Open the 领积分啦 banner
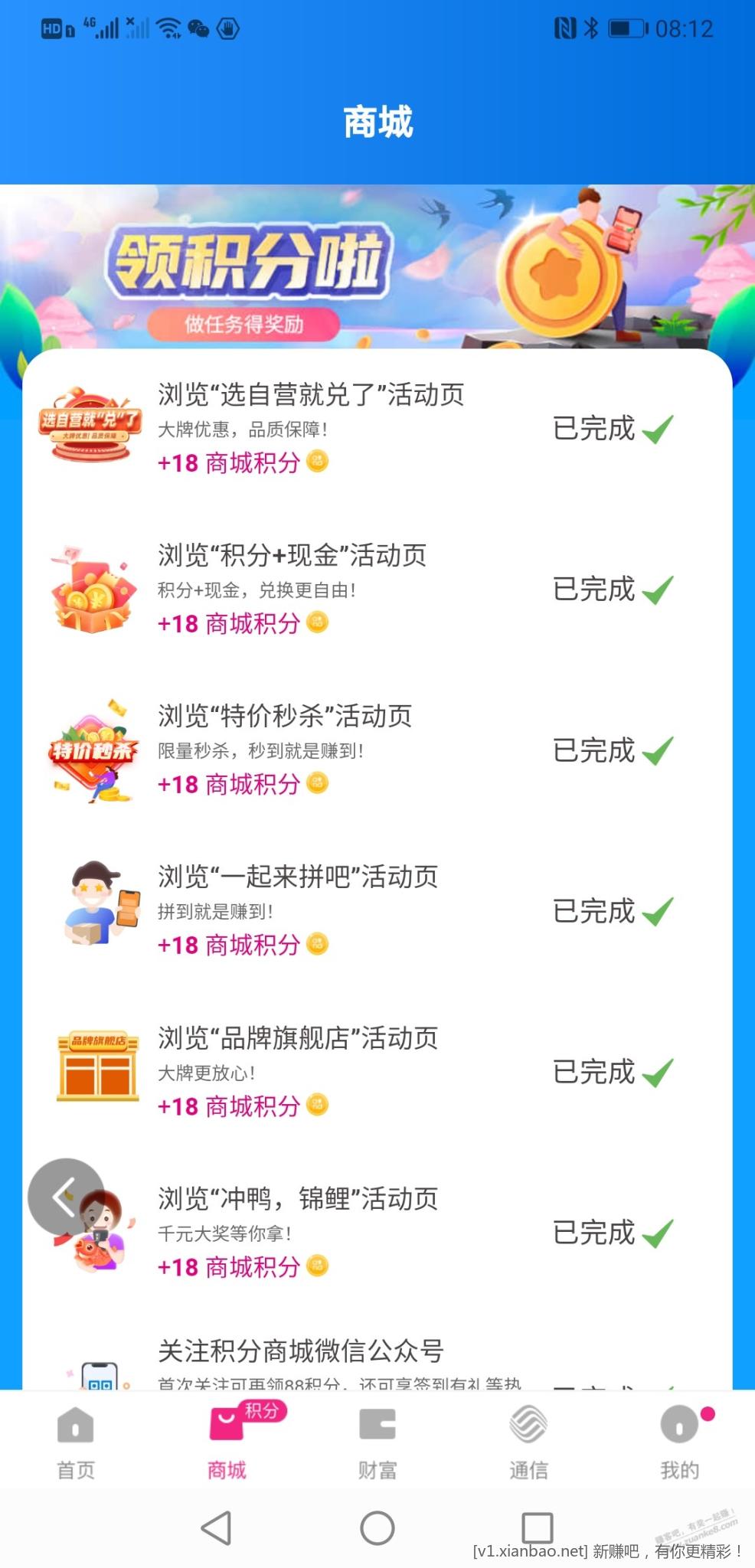The image size is (755, 1568). pos(377,268)
